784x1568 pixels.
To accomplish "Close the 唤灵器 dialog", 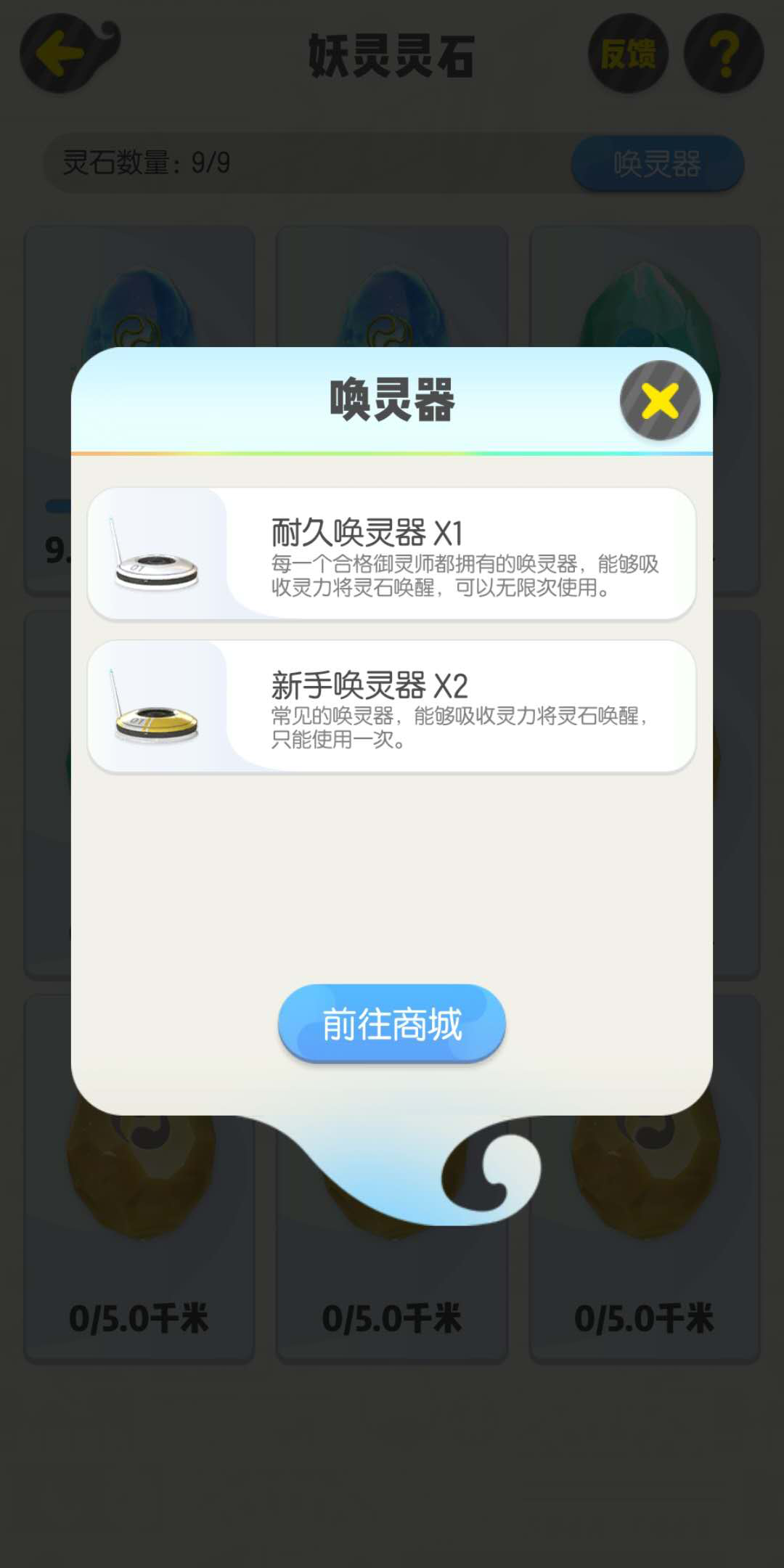I will click(659, 401).
